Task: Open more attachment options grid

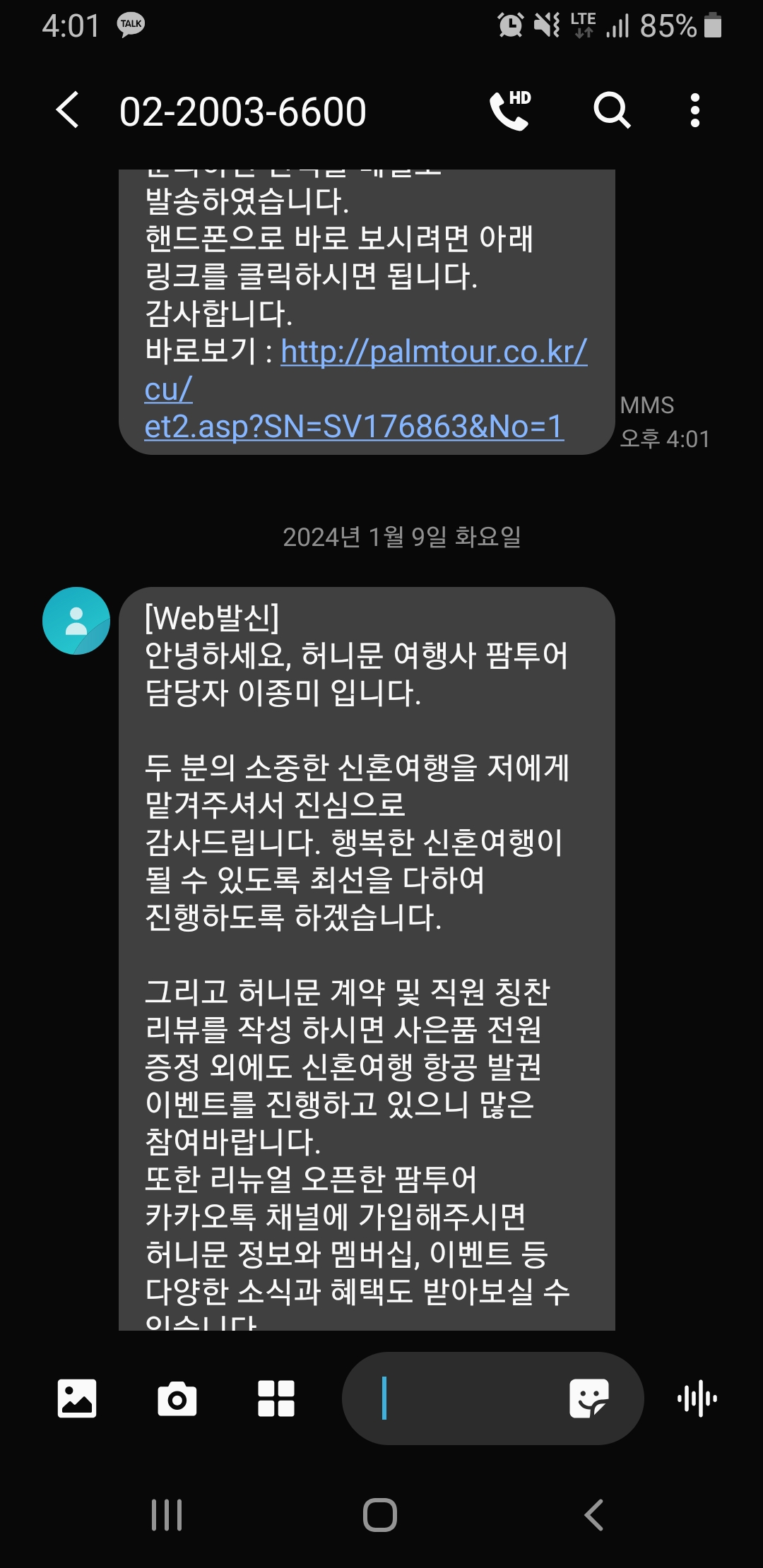Action: coord(276,1398)
